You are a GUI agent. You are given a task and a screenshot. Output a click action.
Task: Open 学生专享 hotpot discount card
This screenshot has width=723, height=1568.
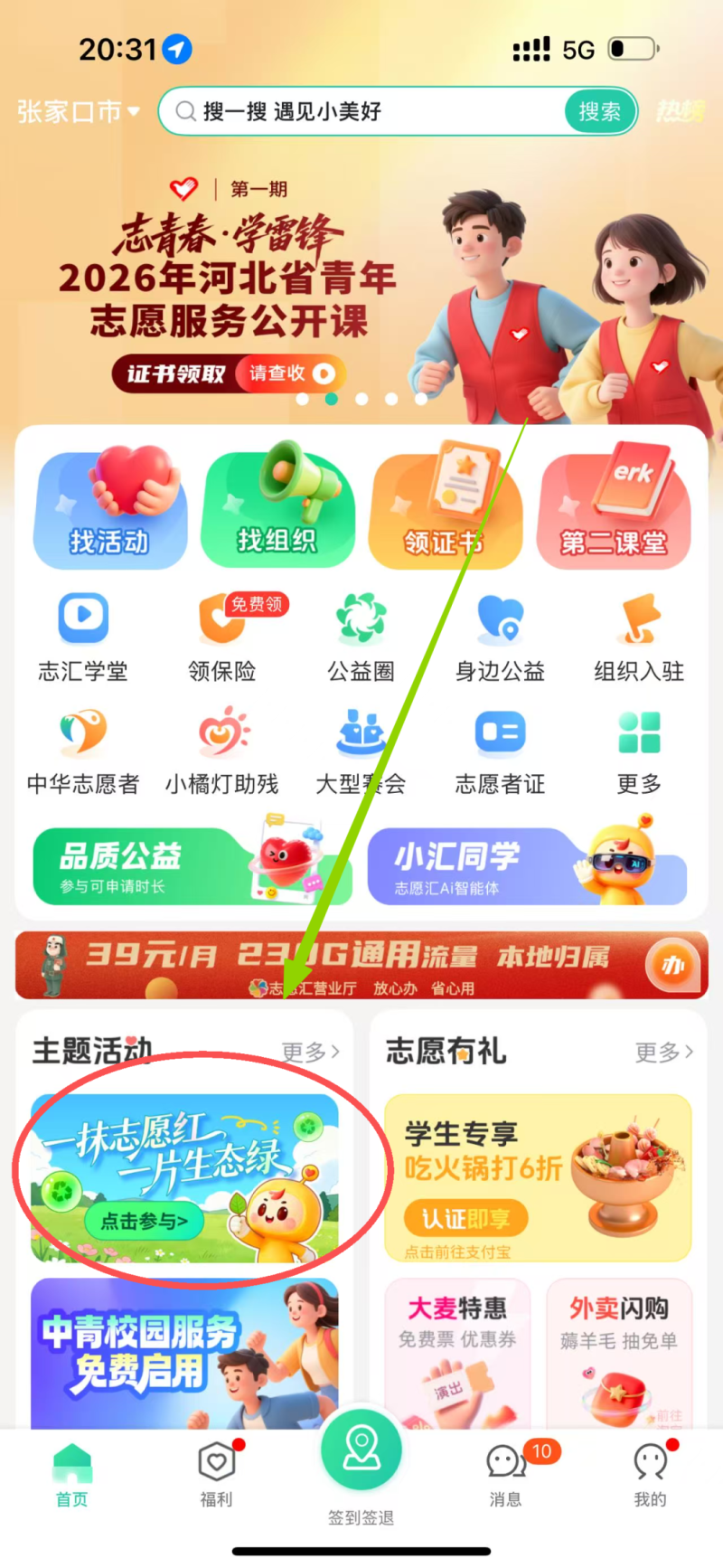(x=538, y=1177)
